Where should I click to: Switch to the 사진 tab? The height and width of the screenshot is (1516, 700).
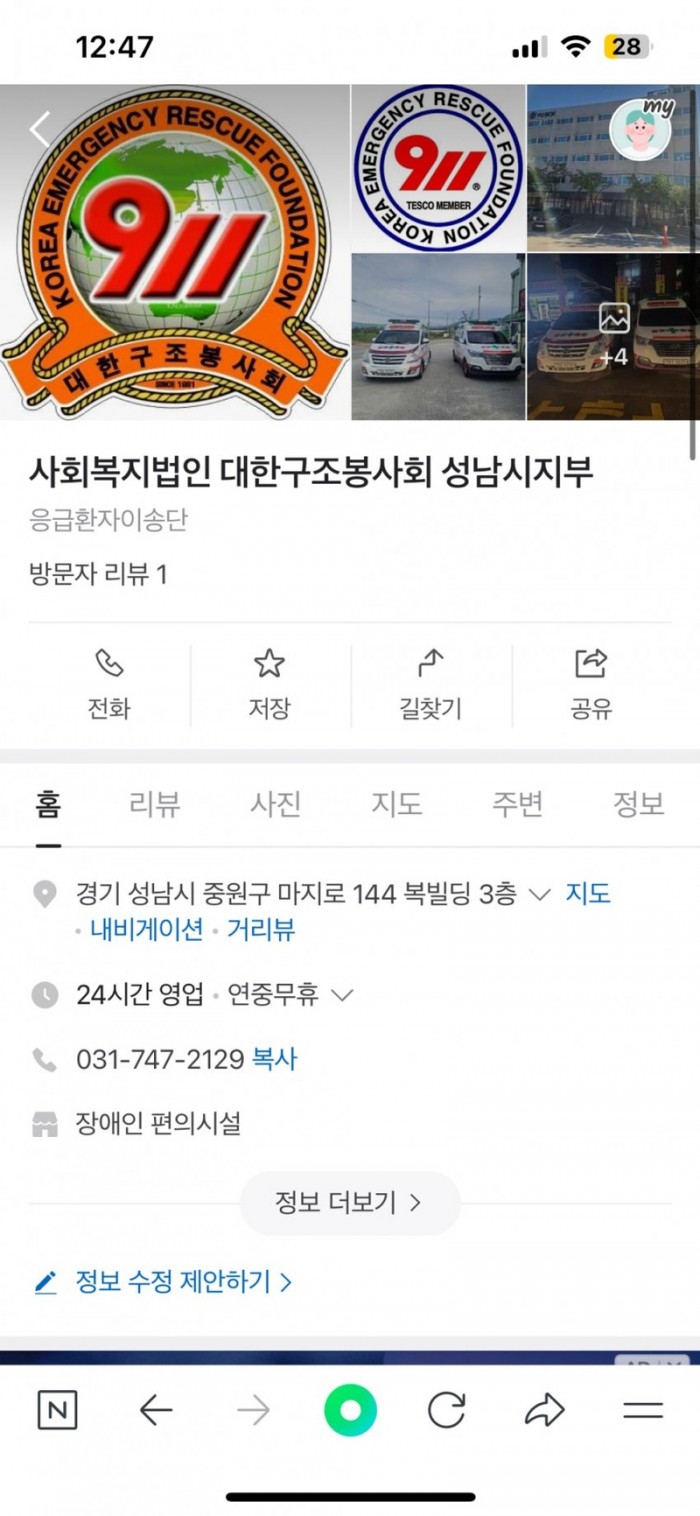pyautogui.click(x=276, y=804)
